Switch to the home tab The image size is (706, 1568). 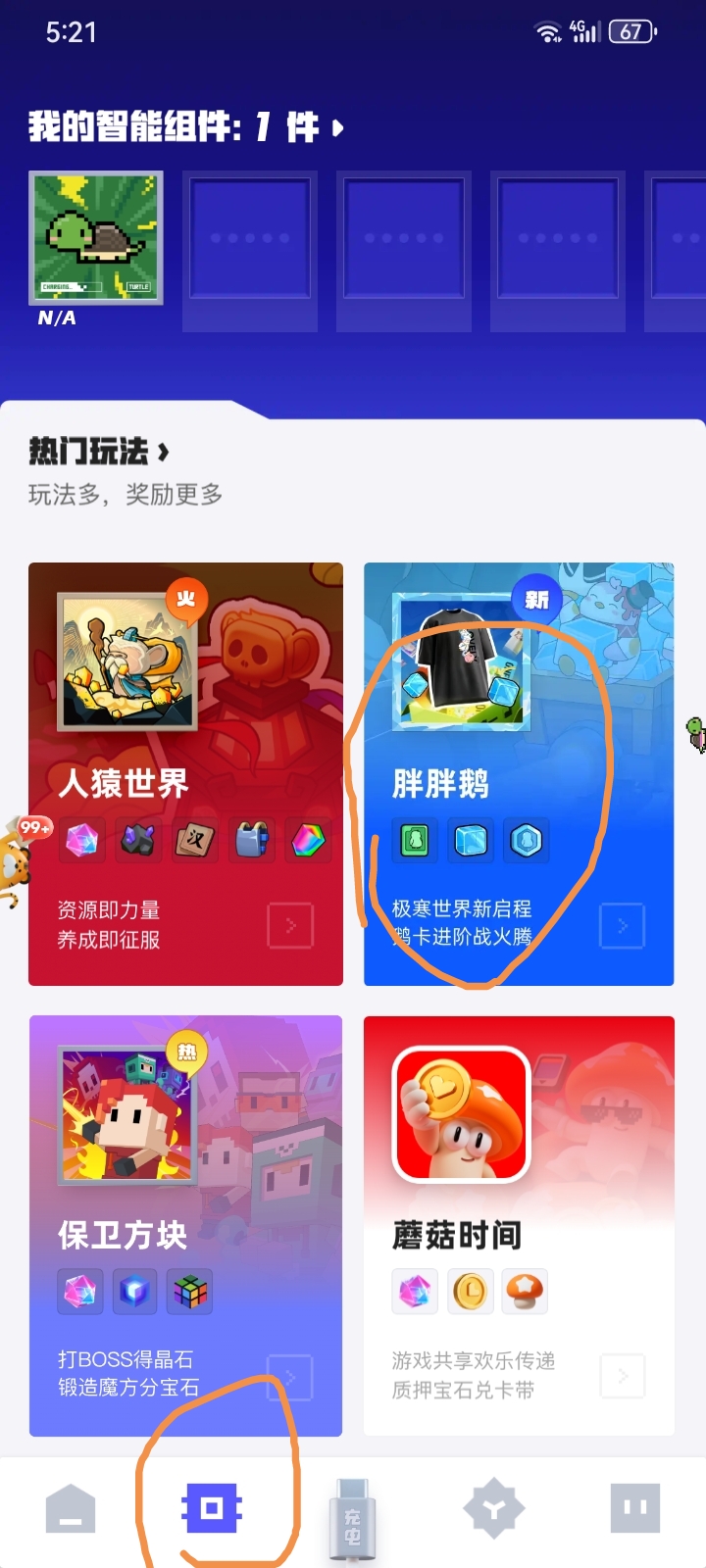[71, 1508]
